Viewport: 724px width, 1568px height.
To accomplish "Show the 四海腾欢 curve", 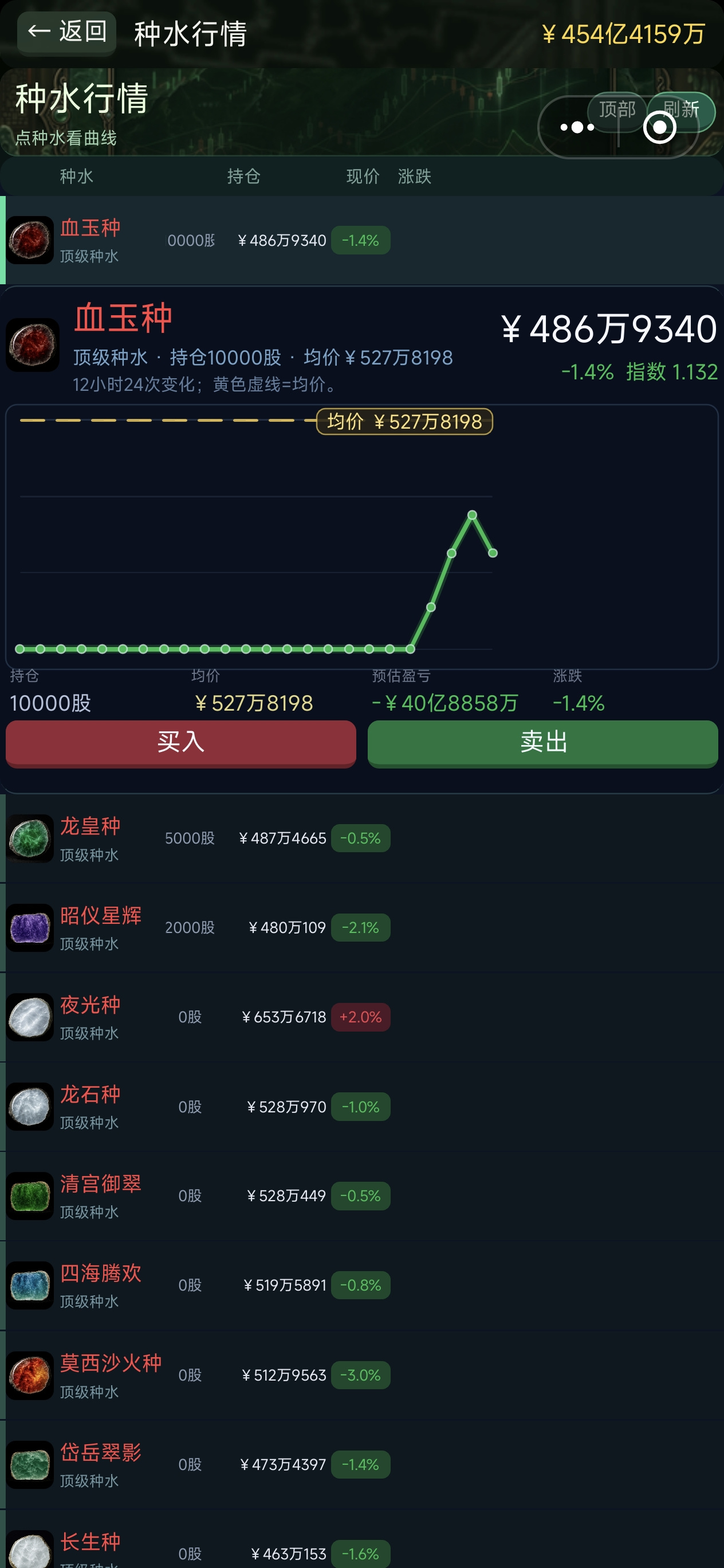I will click(x=362, y=1285).
